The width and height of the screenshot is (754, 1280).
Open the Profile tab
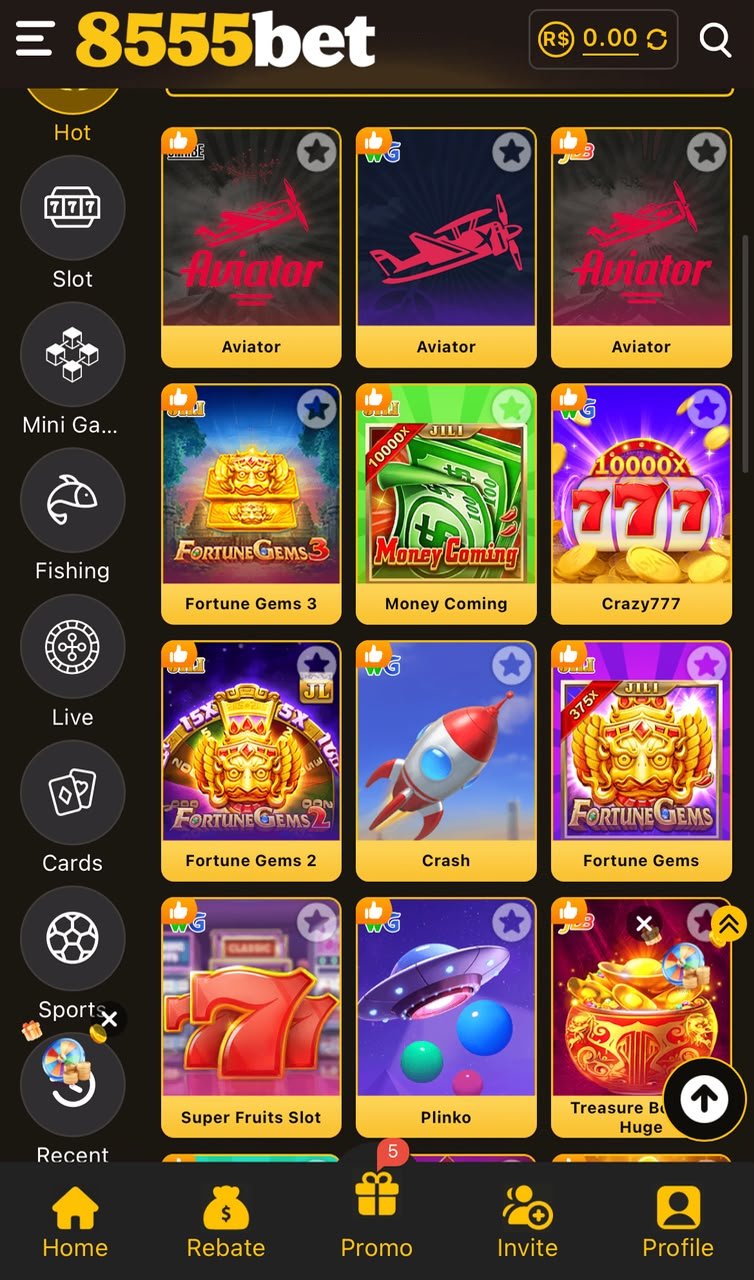tap(678, 1223)
